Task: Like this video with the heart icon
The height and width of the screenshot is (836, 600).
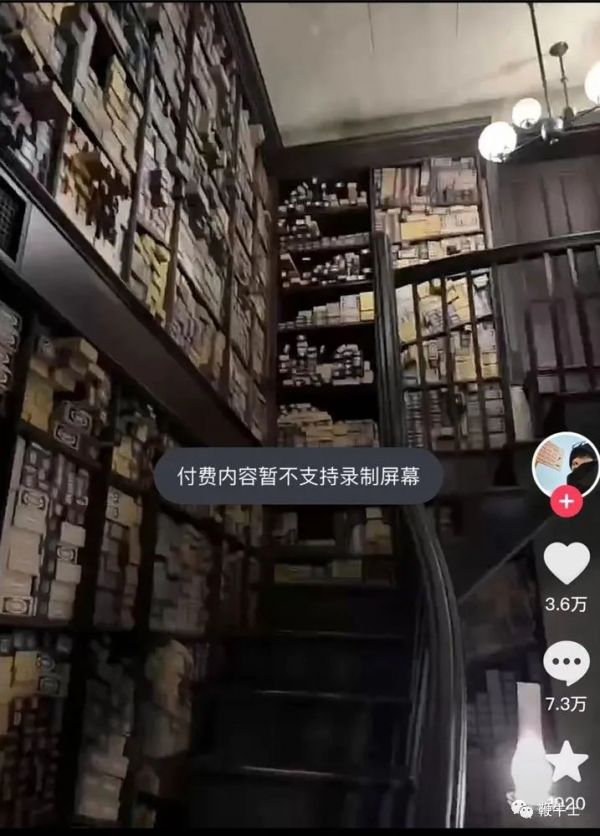Action: [566, 563]
